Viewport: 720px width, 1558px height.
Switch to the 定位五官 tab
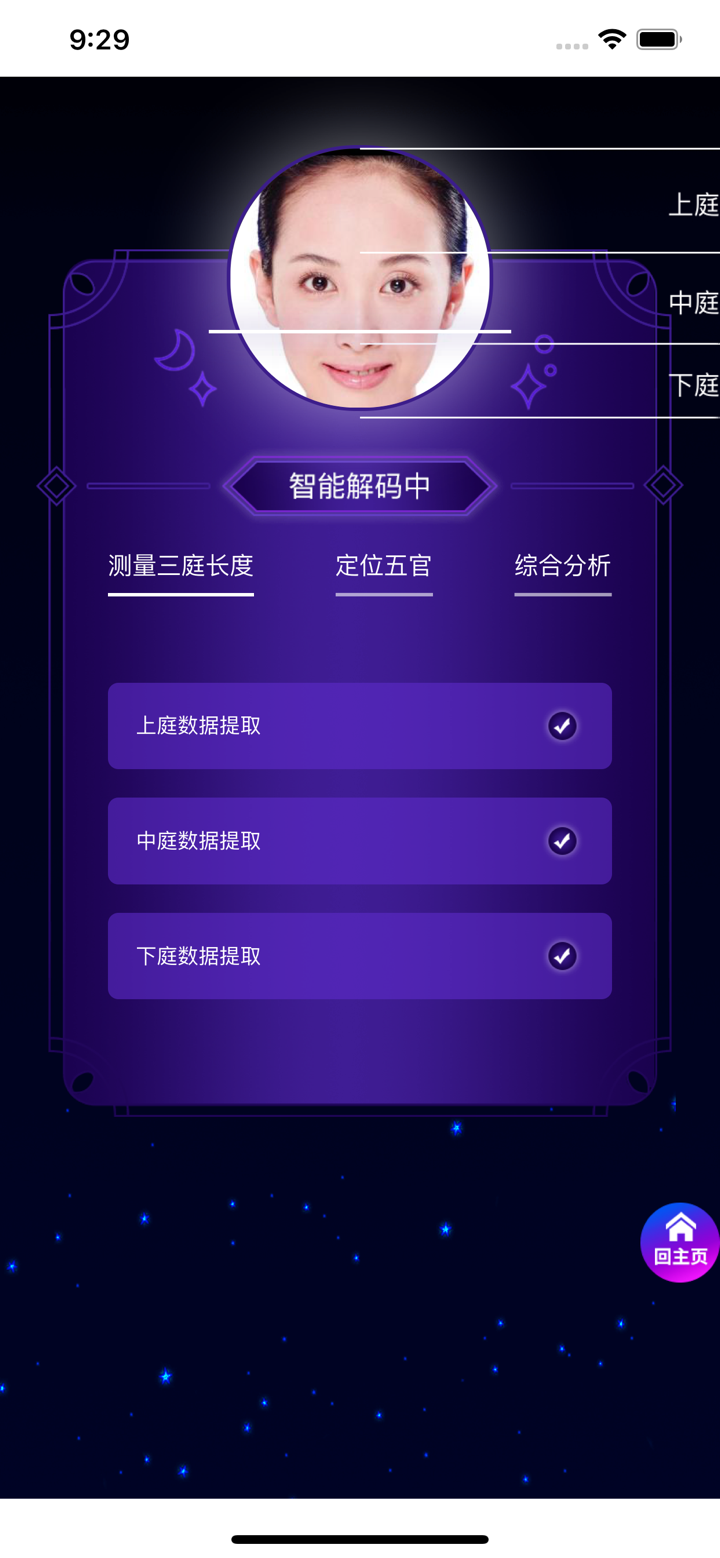(x=383, y=566)
